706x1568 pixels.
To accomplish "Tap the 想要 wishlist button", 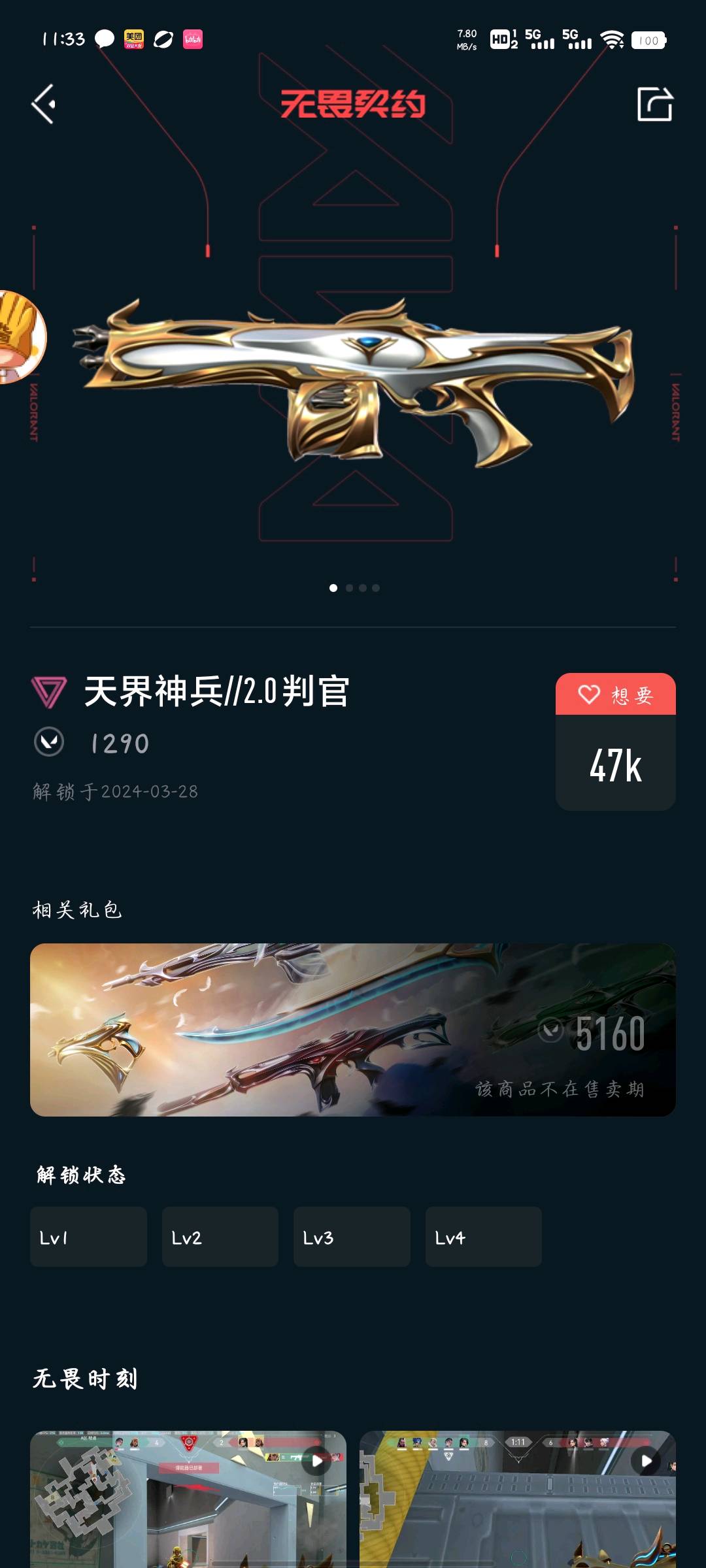I will click(x=615, y=694).
